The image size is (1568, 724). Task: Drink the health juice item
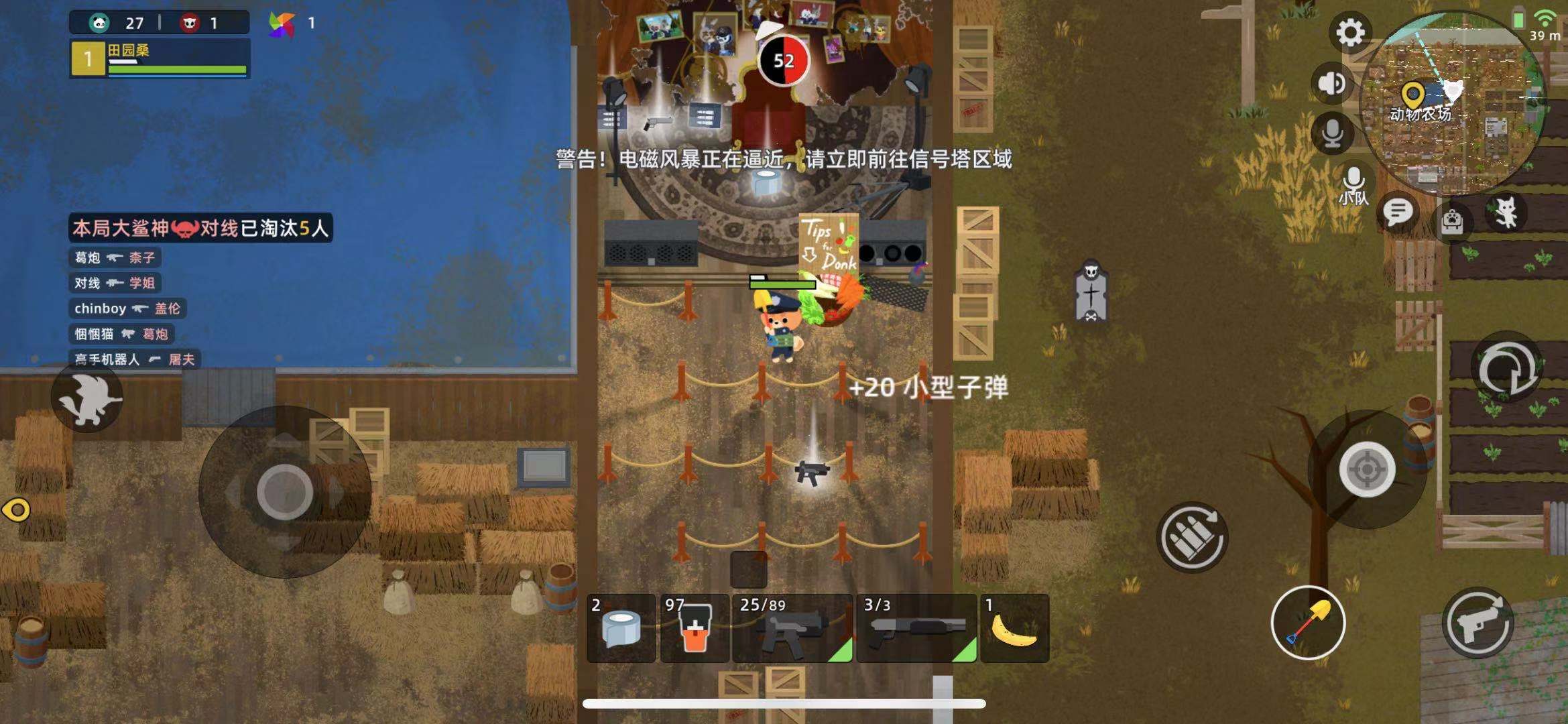point(695,628)
